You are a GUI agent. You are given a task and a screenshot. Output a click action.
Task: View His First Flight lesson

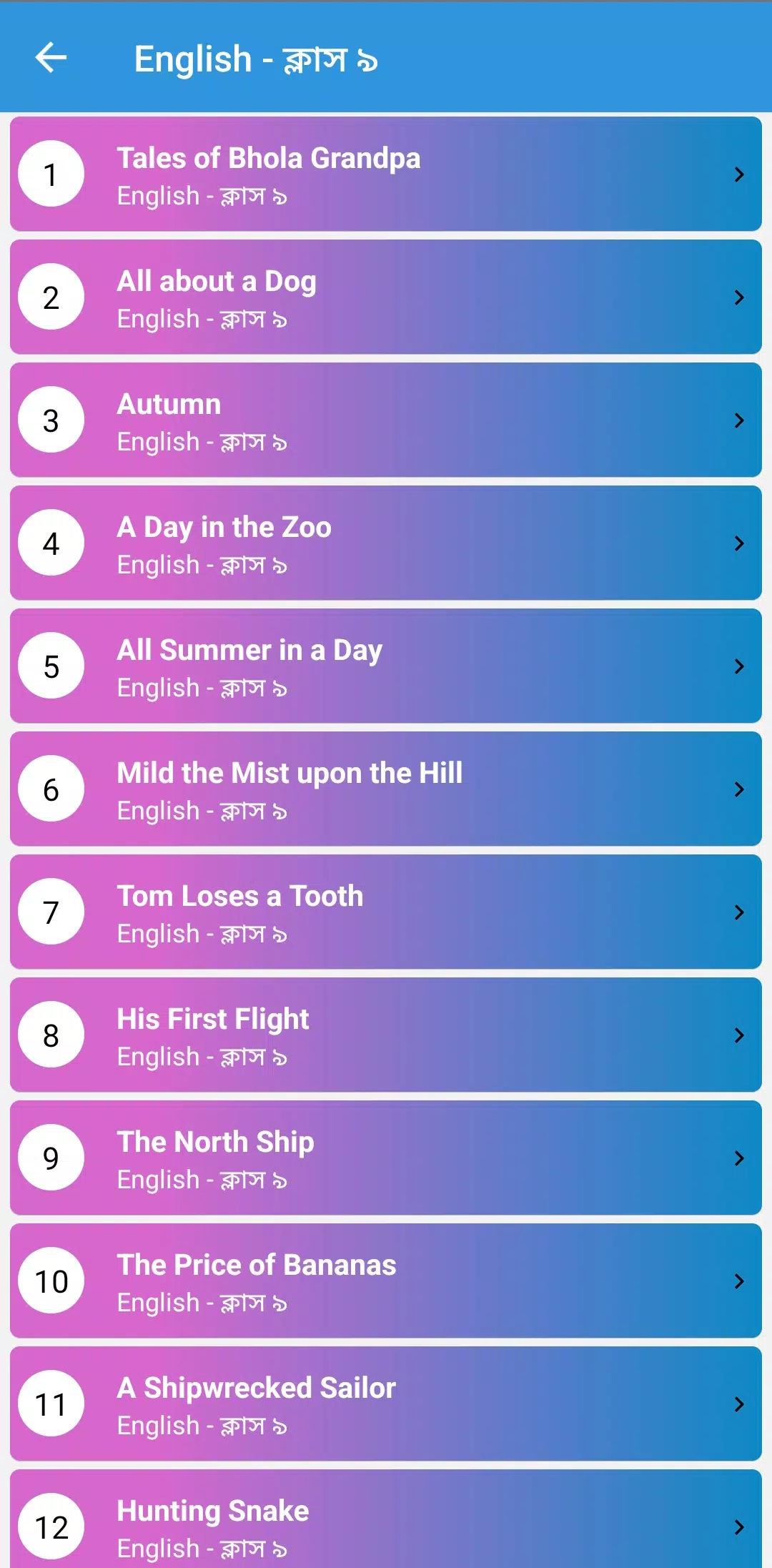(386, 1035)
